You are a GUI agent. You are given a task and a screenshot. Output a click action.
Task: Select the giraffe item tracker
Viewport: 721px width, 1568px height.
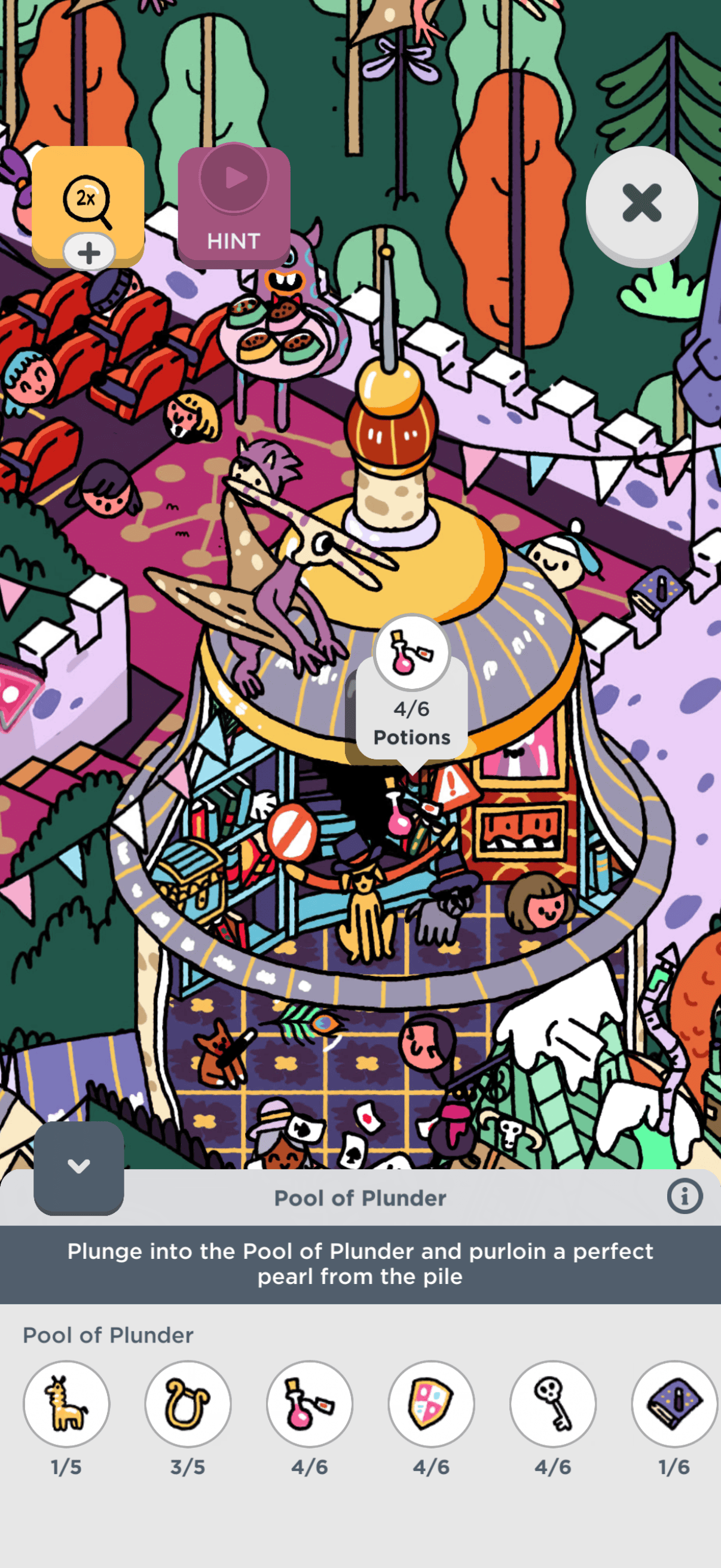(x=66, y=1404)
